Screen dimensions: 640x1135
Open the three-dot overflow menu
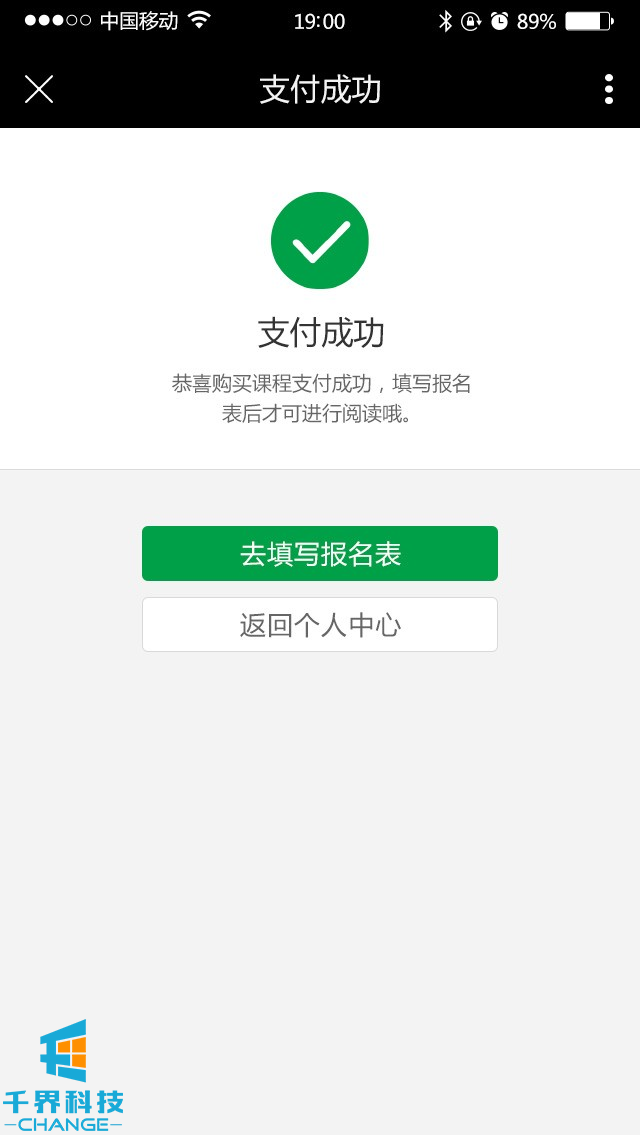(608, 89)
